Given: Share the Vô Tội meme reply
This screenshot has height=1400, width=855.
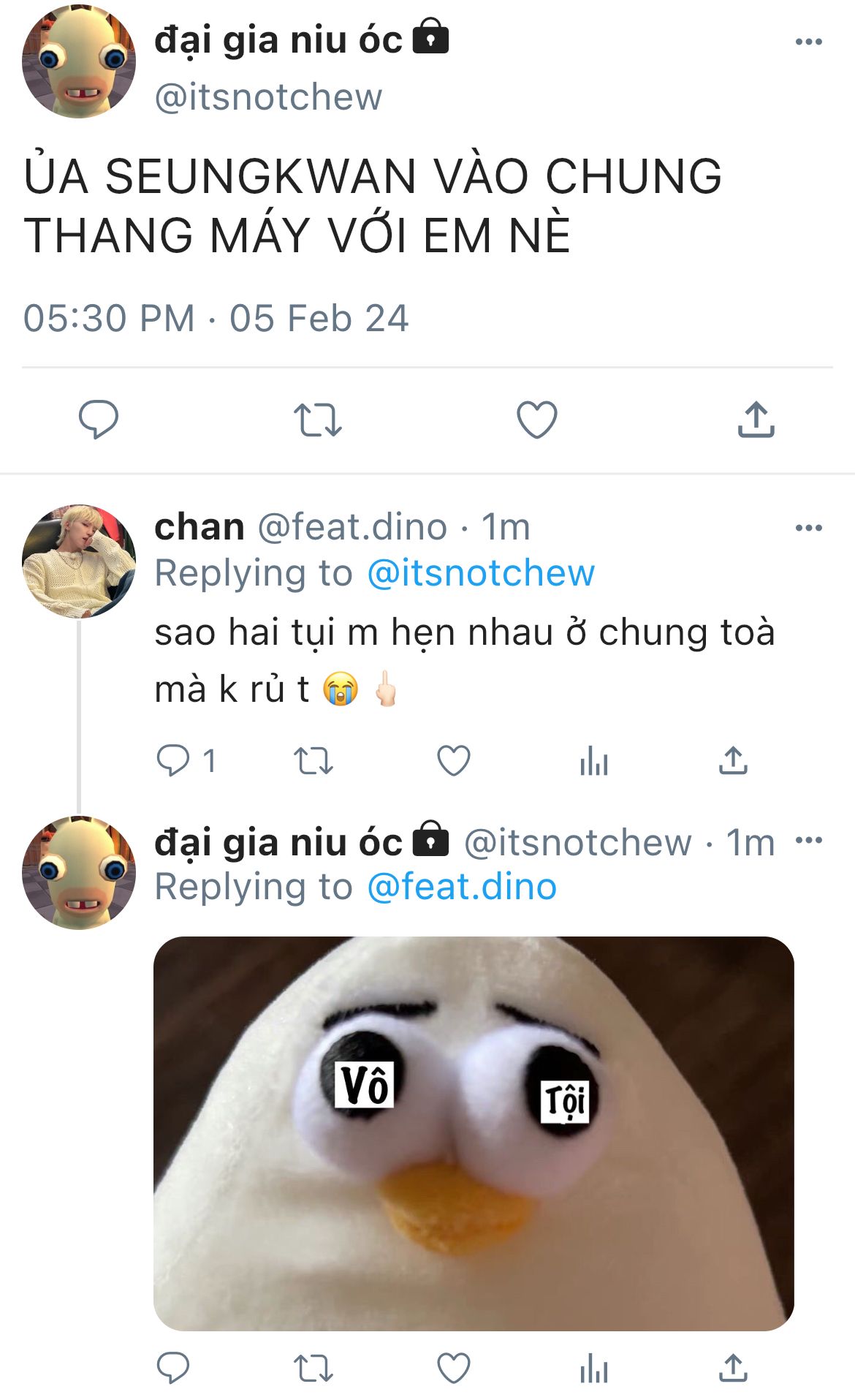Looking at the screenshot, I should [x=733, y=1368].
